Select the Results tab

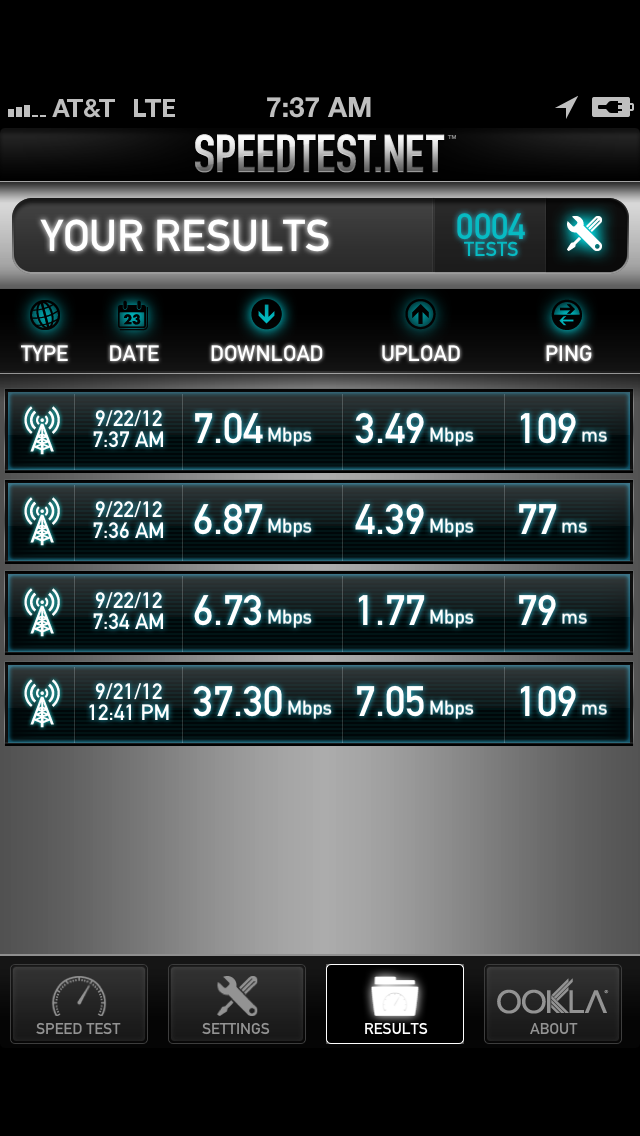coord(395,1003)
